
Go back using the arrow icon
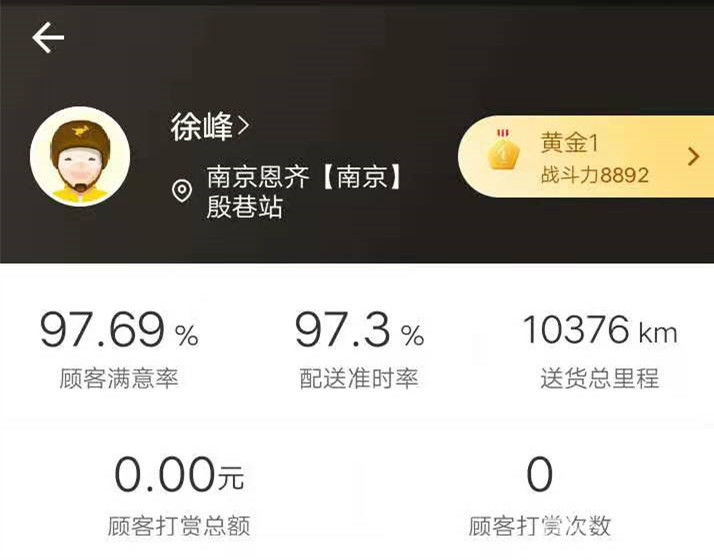tap(47, 38)
